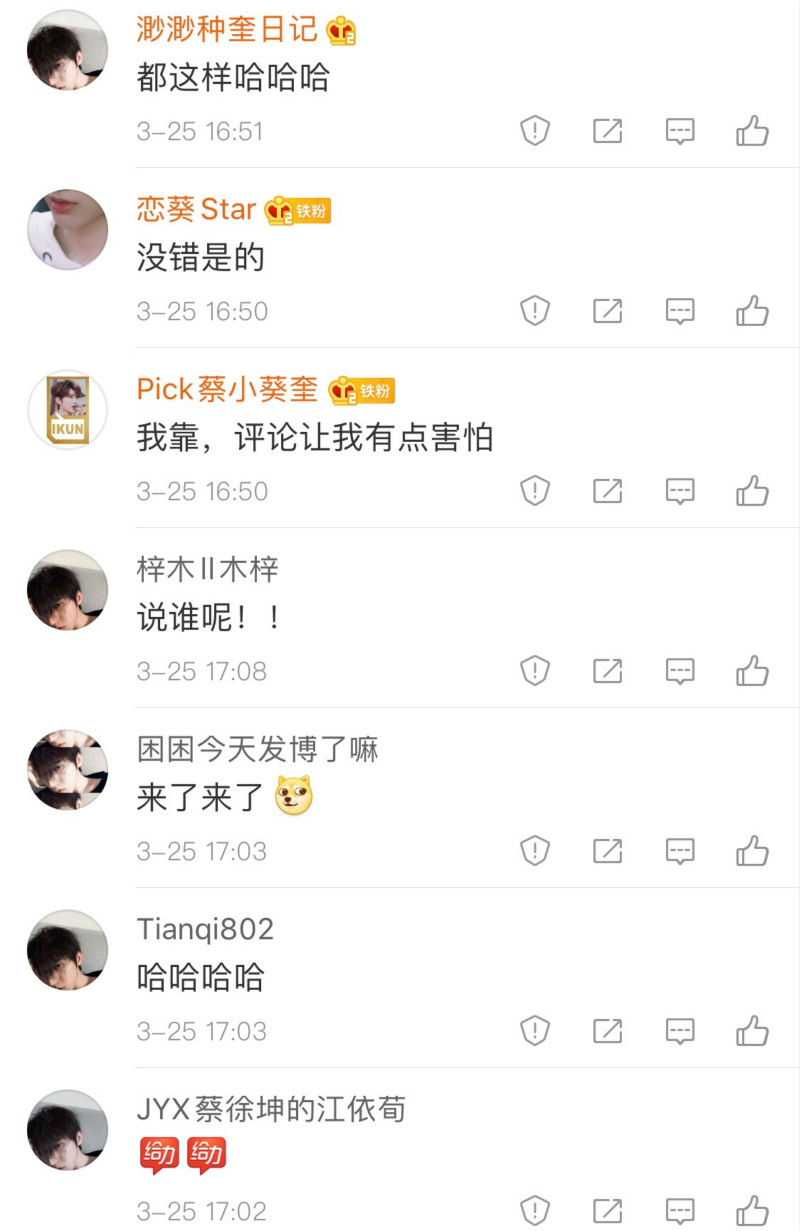Open the username JYX蔡徐坤的江依荀
Image resolution: width=800 pixels, height=1231 pixels.
(271, 1109)
